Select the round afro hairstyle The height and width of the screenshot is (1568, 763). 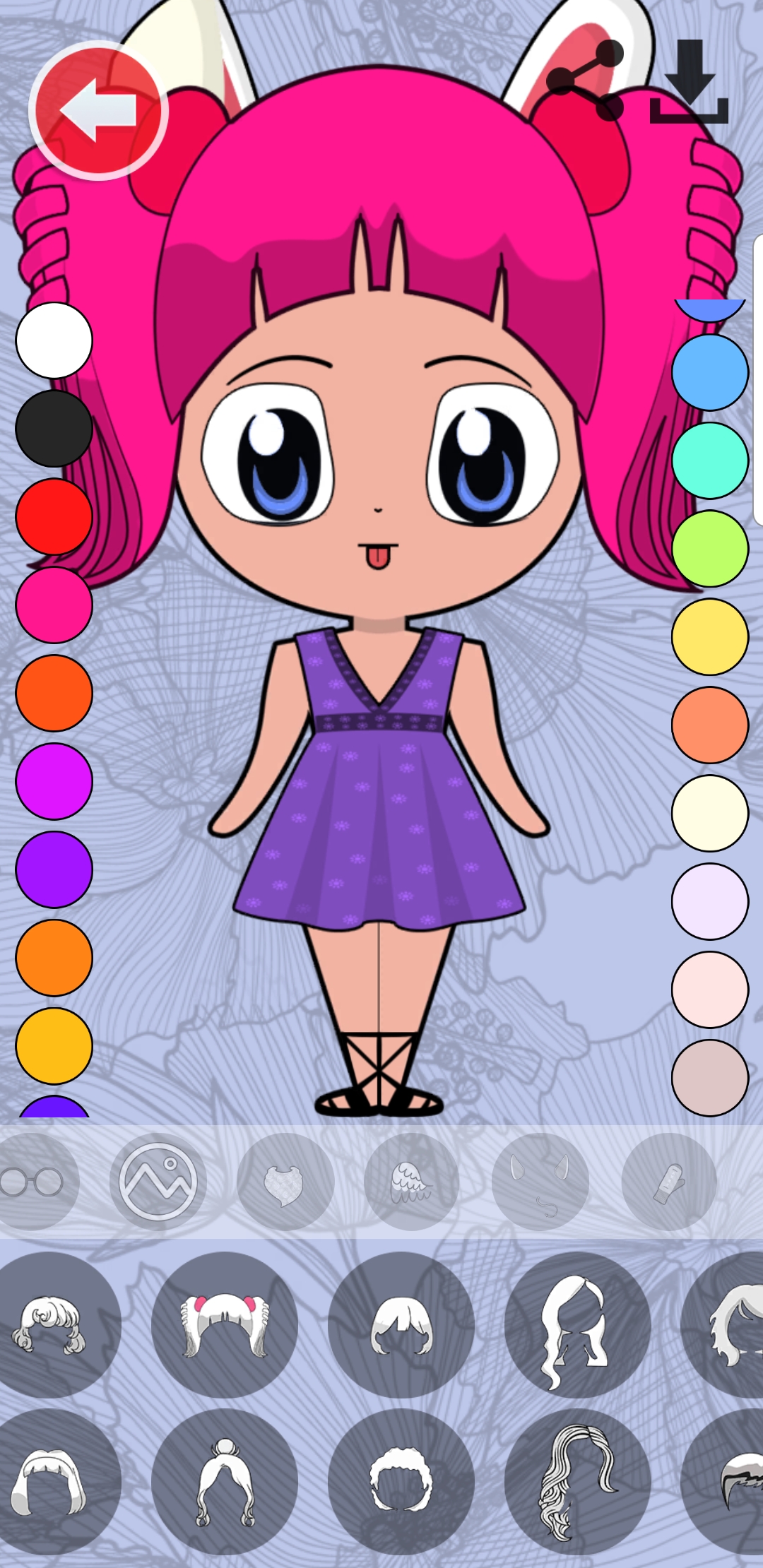[x=401, y=1481]
